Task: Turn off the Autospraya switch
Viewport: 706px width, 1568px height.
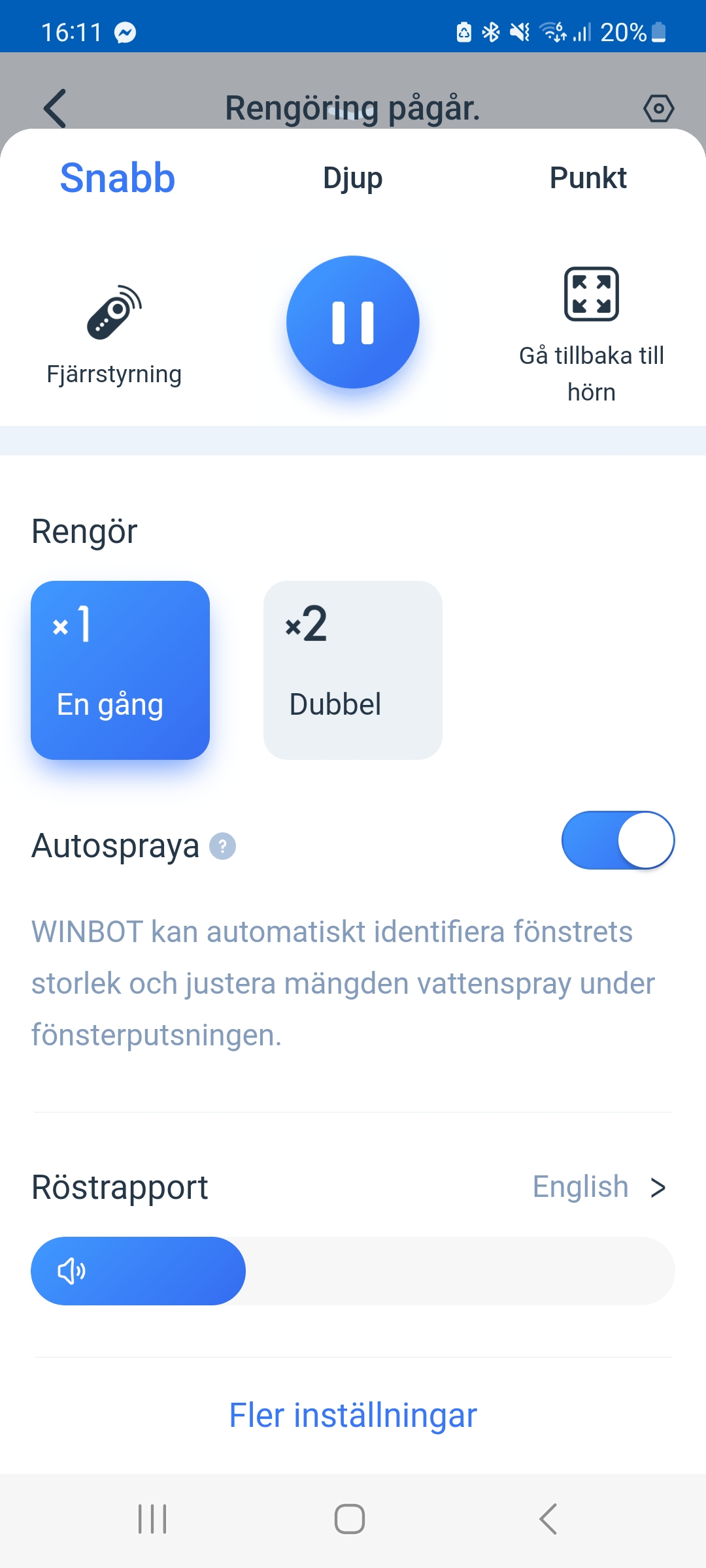Action: pyautogui.click(x=618, y=840)
